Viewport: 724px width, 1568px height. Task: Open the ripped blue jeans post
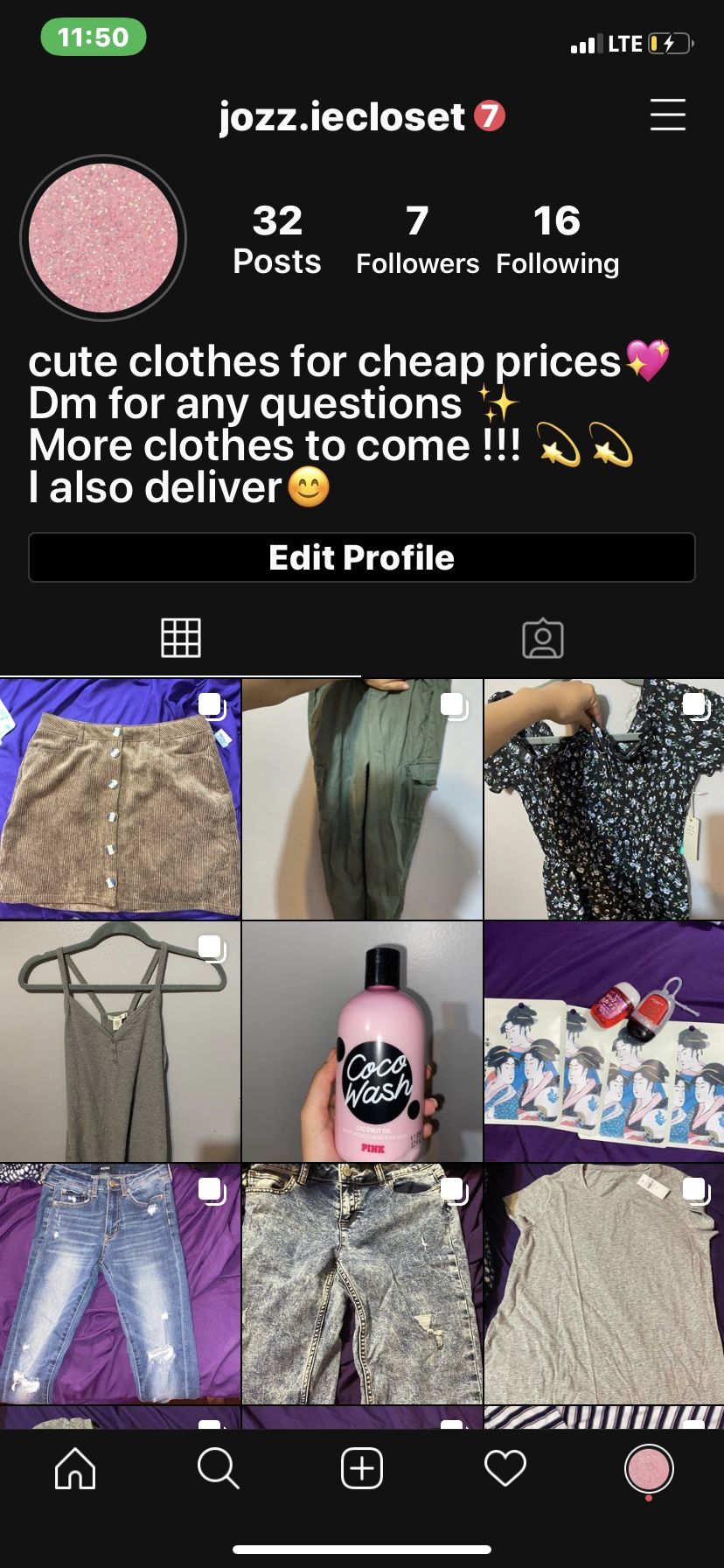pos(120,1284)
